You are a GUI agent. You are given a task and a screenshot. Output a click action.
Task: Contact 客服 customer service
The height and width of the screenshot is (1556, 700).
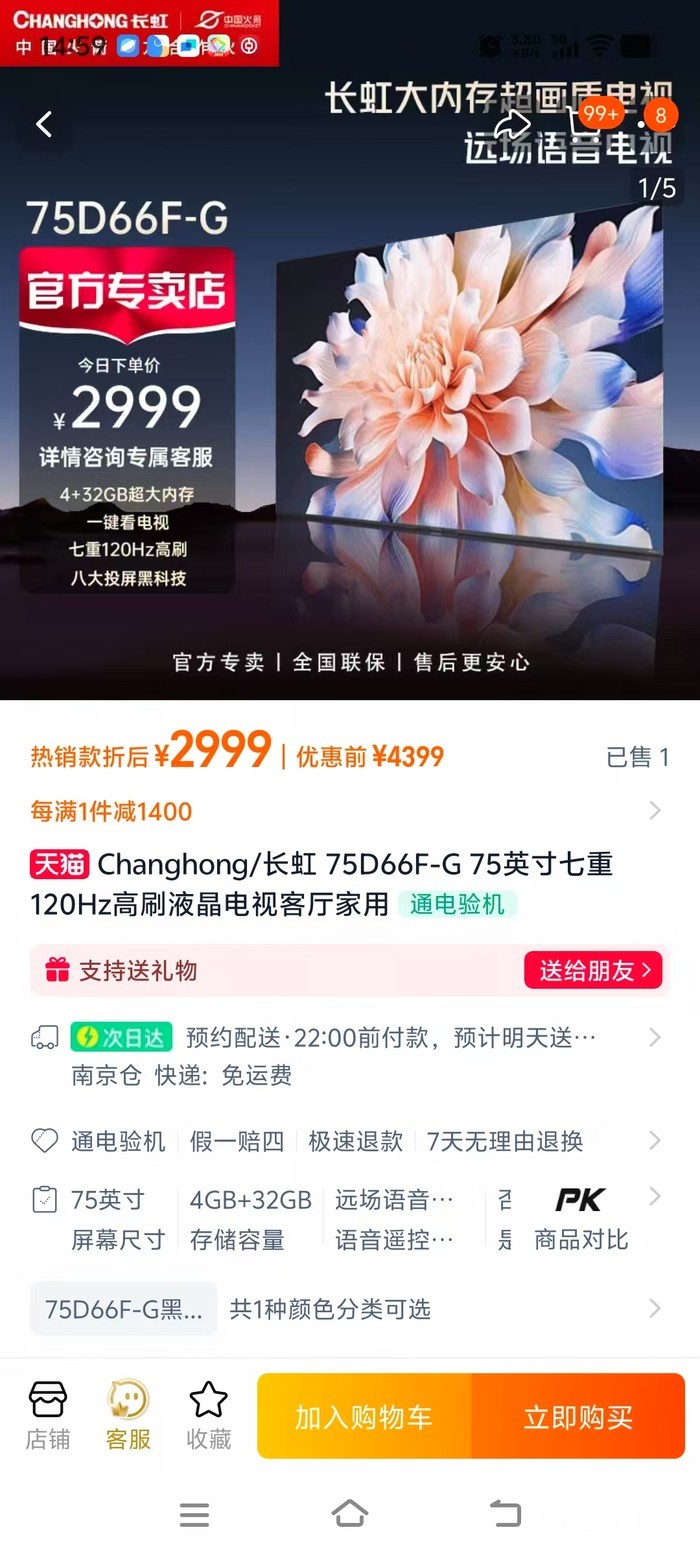(x=128, y=1416)
